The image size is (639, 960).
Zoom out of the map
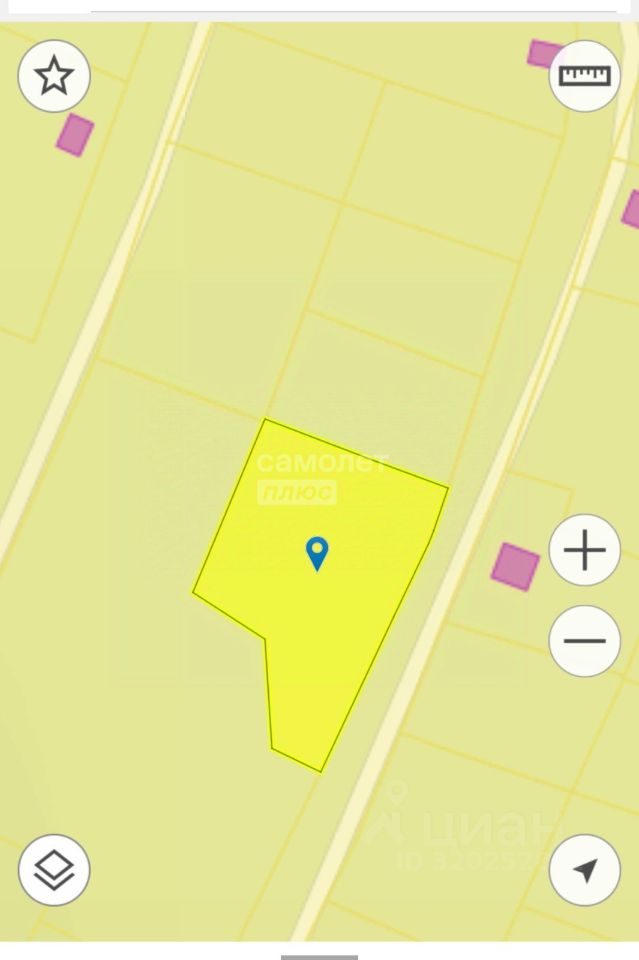click(x=584, y=641)
